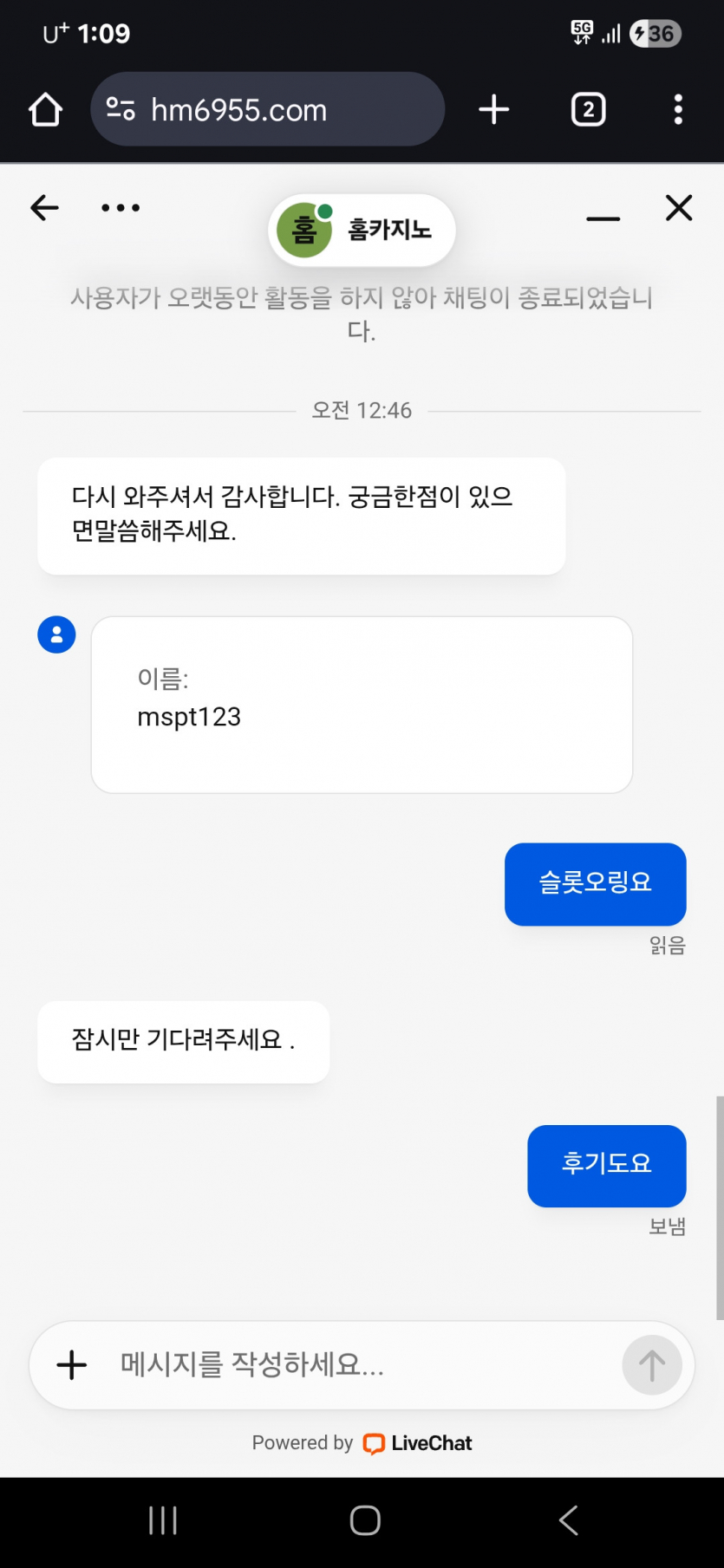
Task: Close the 홈카지노 chat window
Action: click(x=679, y=208)
